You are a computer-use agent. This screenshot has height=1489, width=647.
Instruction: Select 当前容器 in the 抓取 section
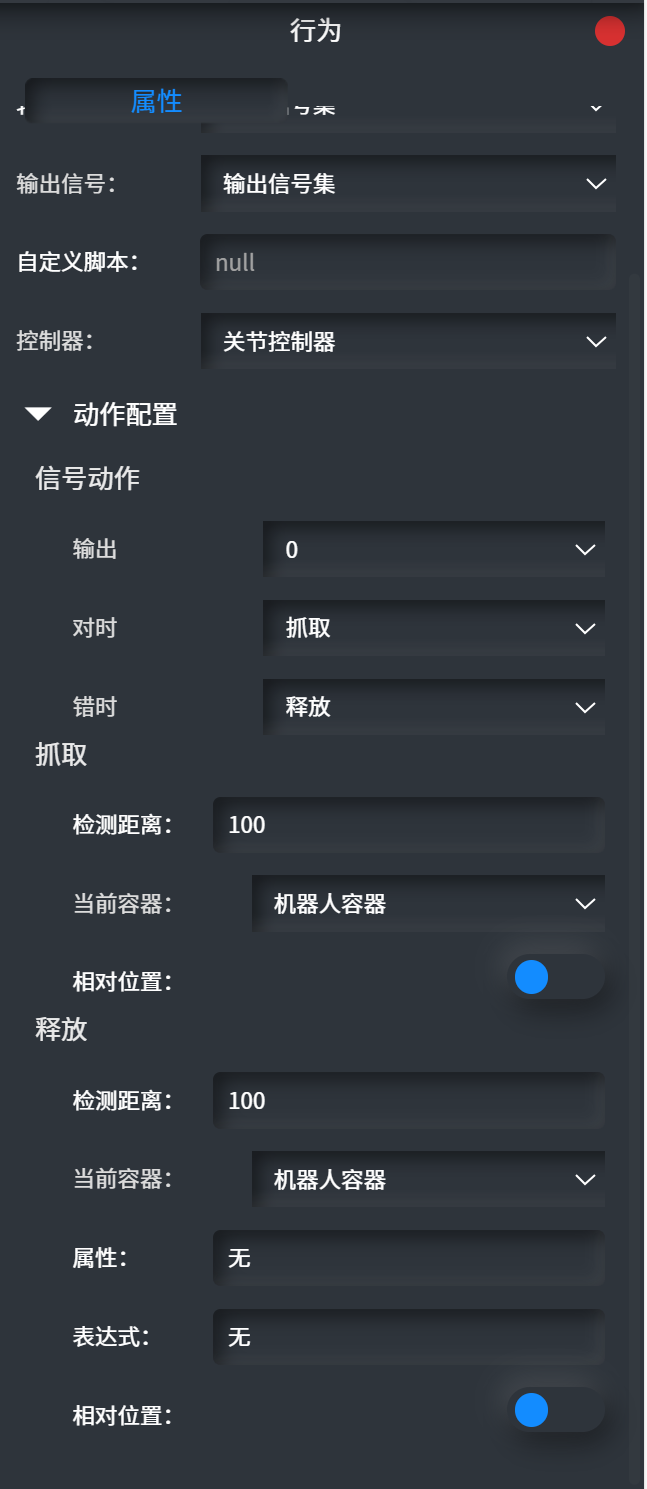pyautogui.click(x=428, y=904)
